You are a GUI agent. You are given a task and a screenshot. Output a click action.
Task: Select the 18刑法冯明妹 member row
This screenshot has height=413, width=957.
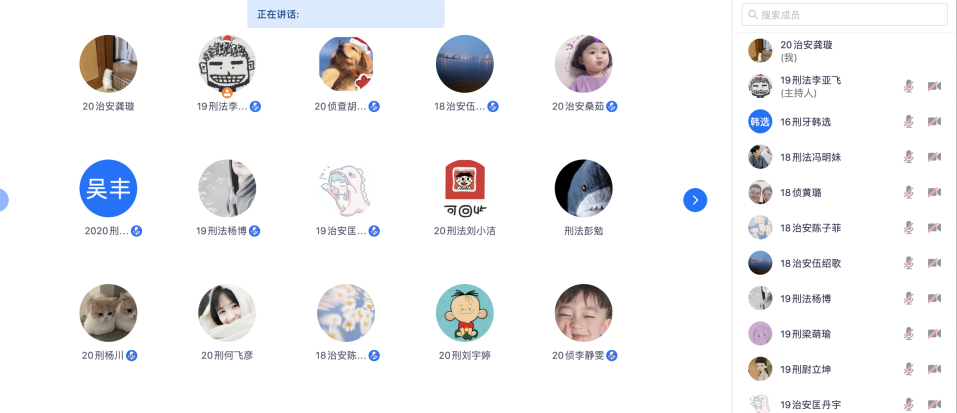click(x=810, y=157)
